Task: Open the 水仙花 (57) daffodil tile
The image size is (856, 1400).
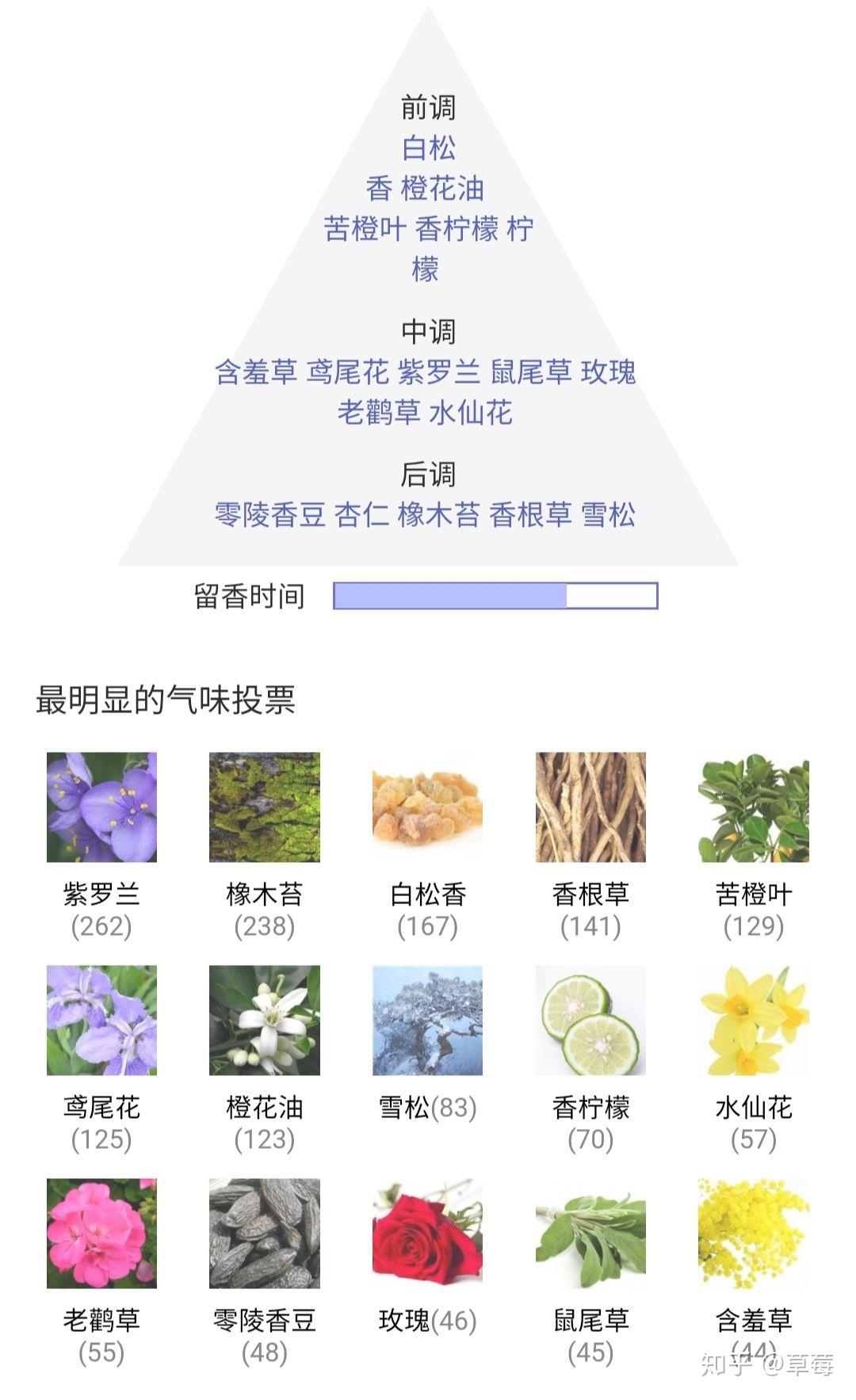Action: point(753,1020)
